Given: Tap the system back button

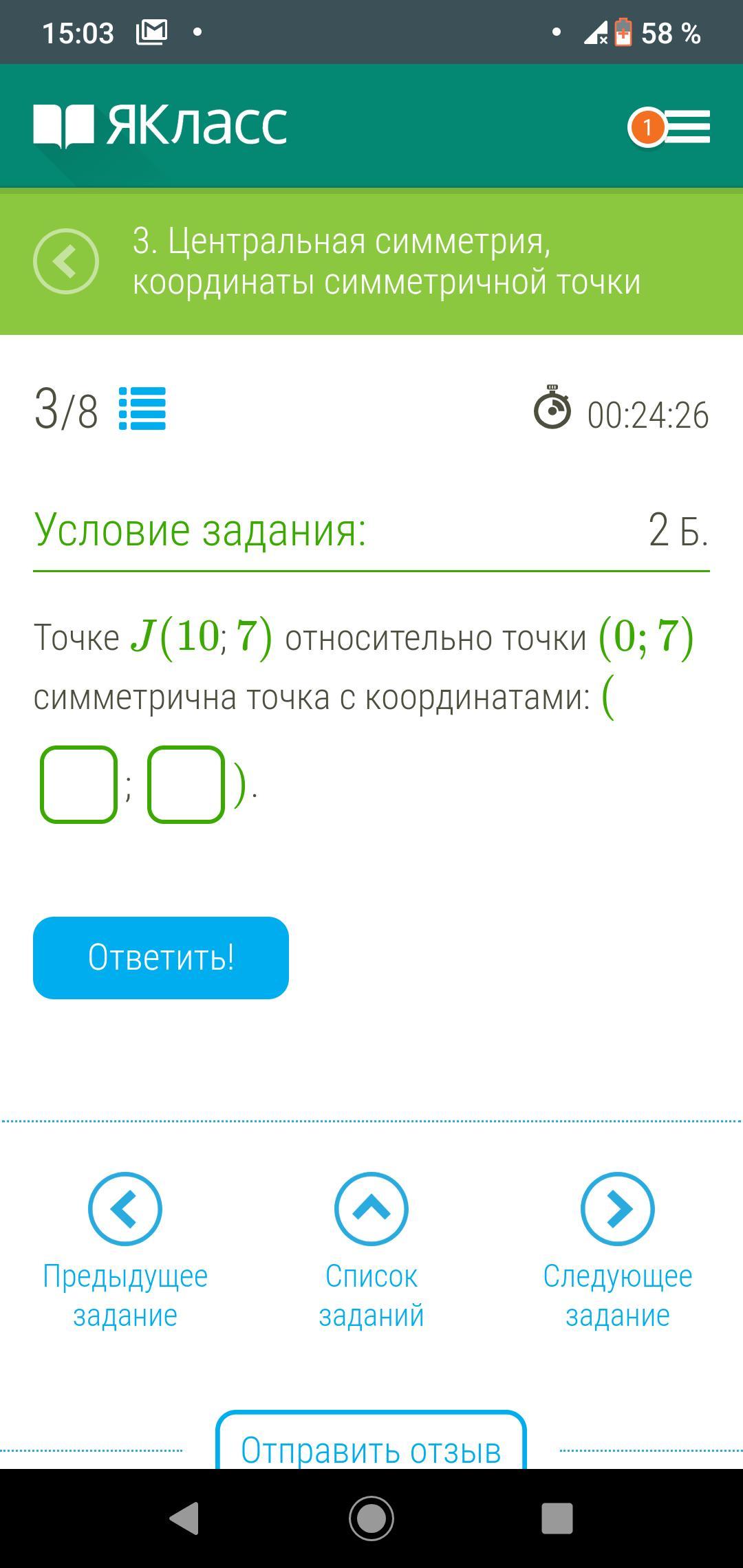Looking at the screenshot, I should (x=184, y=1518).
